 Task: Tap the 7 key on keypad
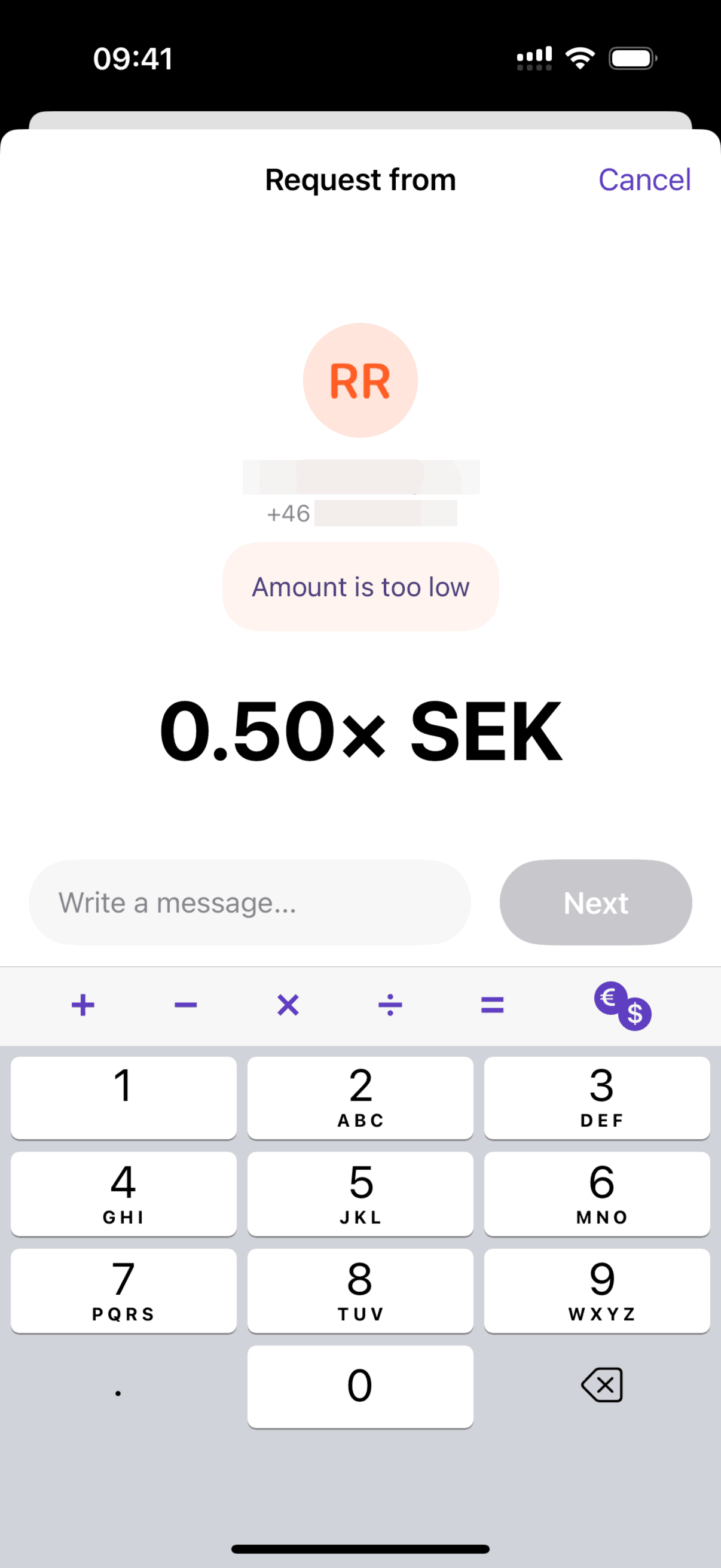pyautogui.click(x=124, y=1290)
